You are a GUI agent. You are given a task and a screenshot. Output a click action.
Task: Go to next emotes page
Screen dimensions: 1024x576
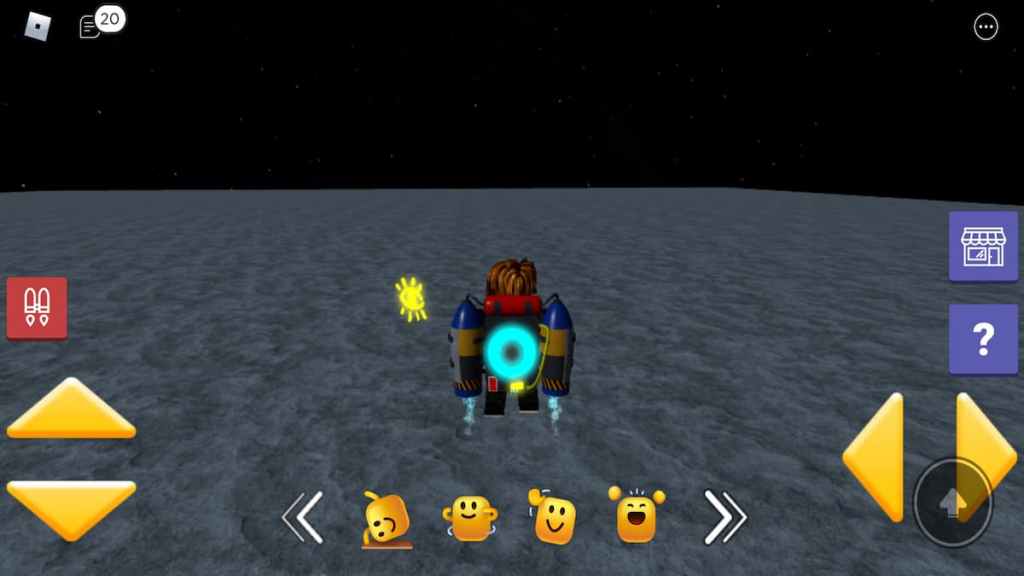pos(725,517)
